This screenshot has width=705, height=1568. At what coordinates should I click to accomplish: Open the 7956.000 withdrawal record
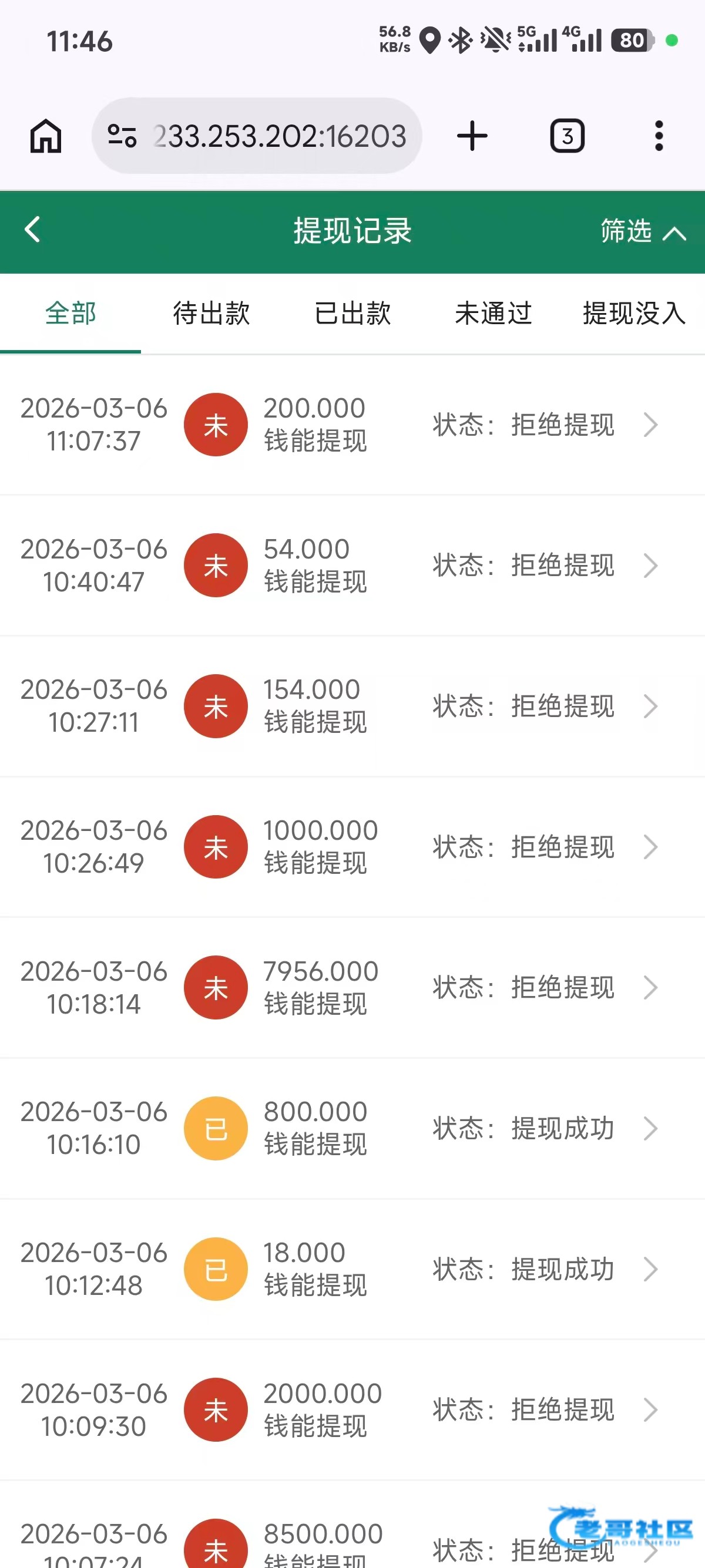point(352,987)
